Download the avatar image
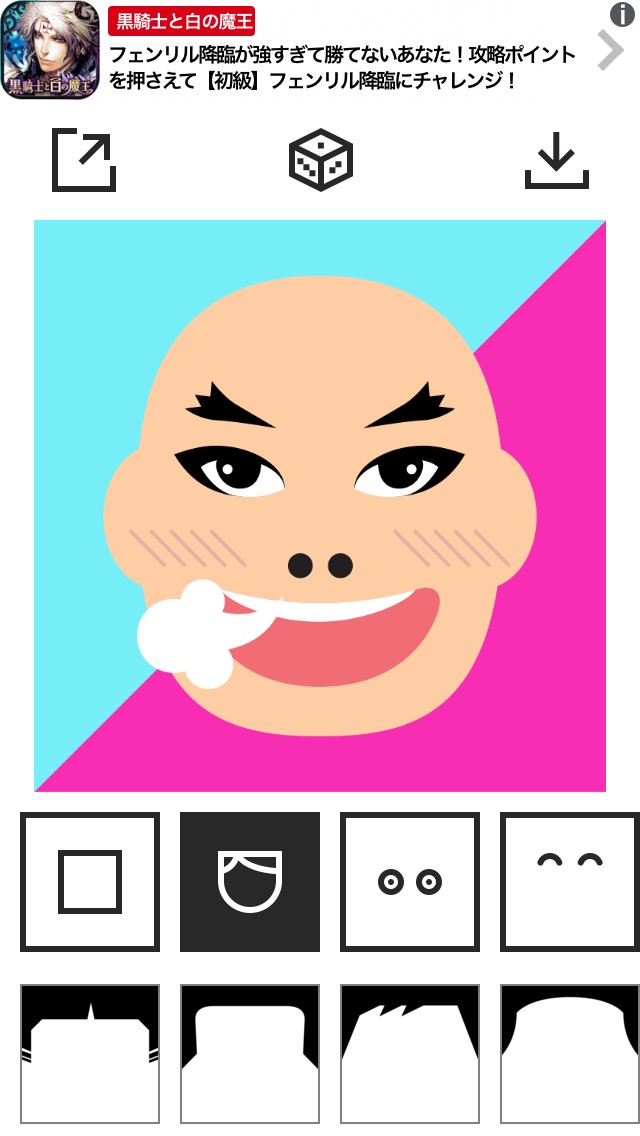The width and height of the screenshot is (640, 1136). coord(557,160)
